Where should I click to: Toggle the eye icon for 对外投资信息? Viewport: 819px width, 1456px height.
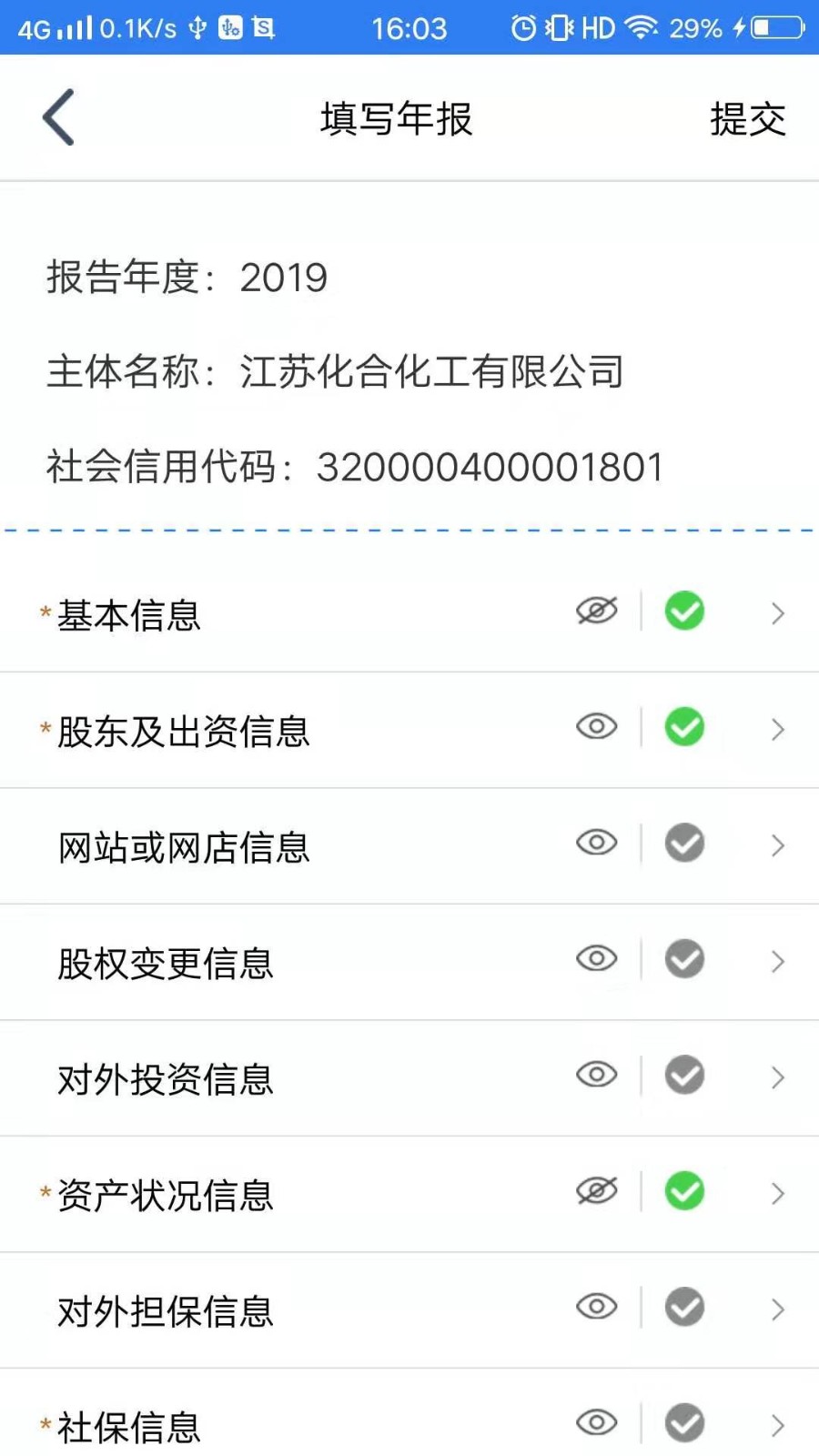(x=596, y=1075)
